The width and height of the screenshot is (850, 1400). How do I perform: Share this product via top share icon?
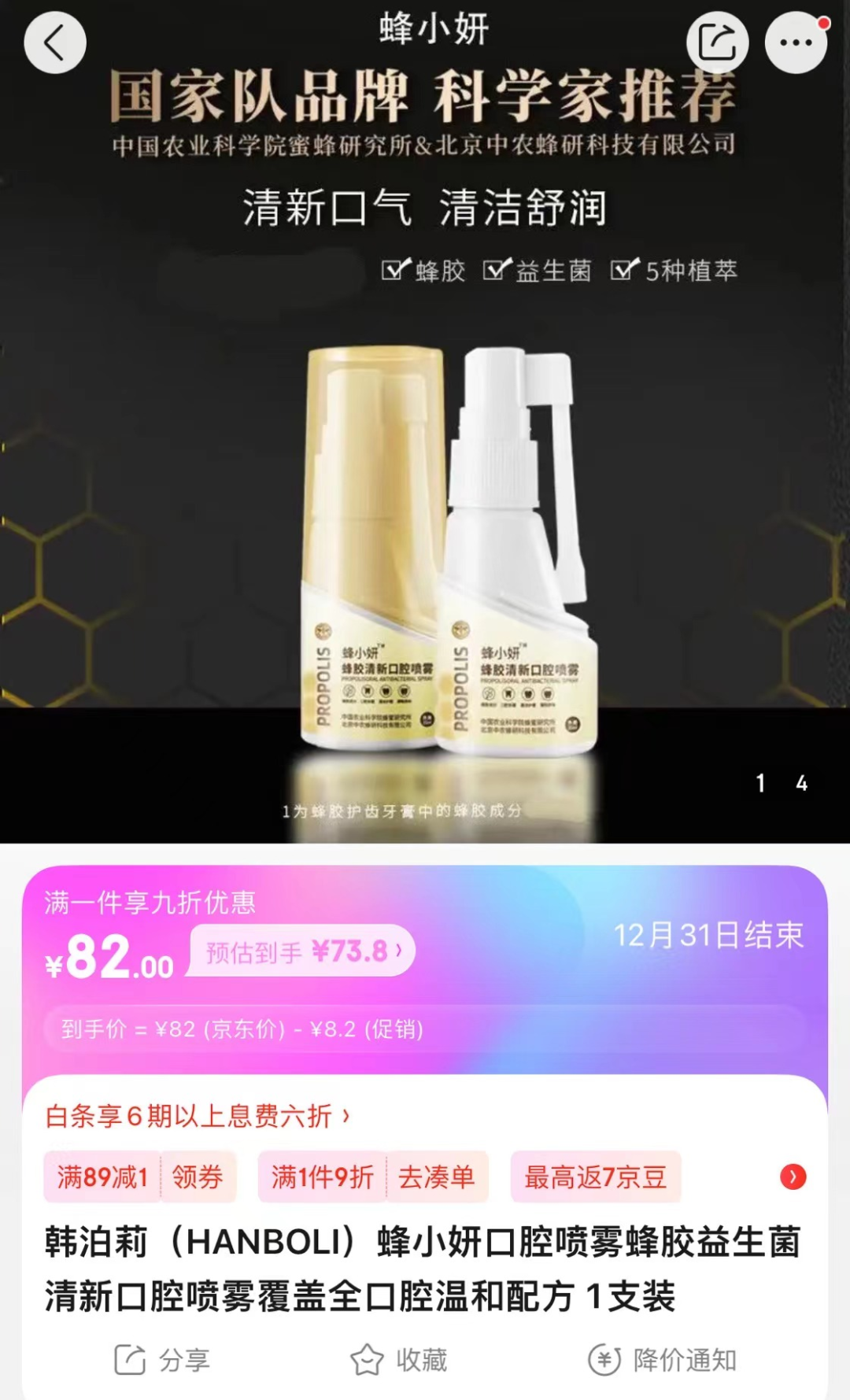coord(717,42)
